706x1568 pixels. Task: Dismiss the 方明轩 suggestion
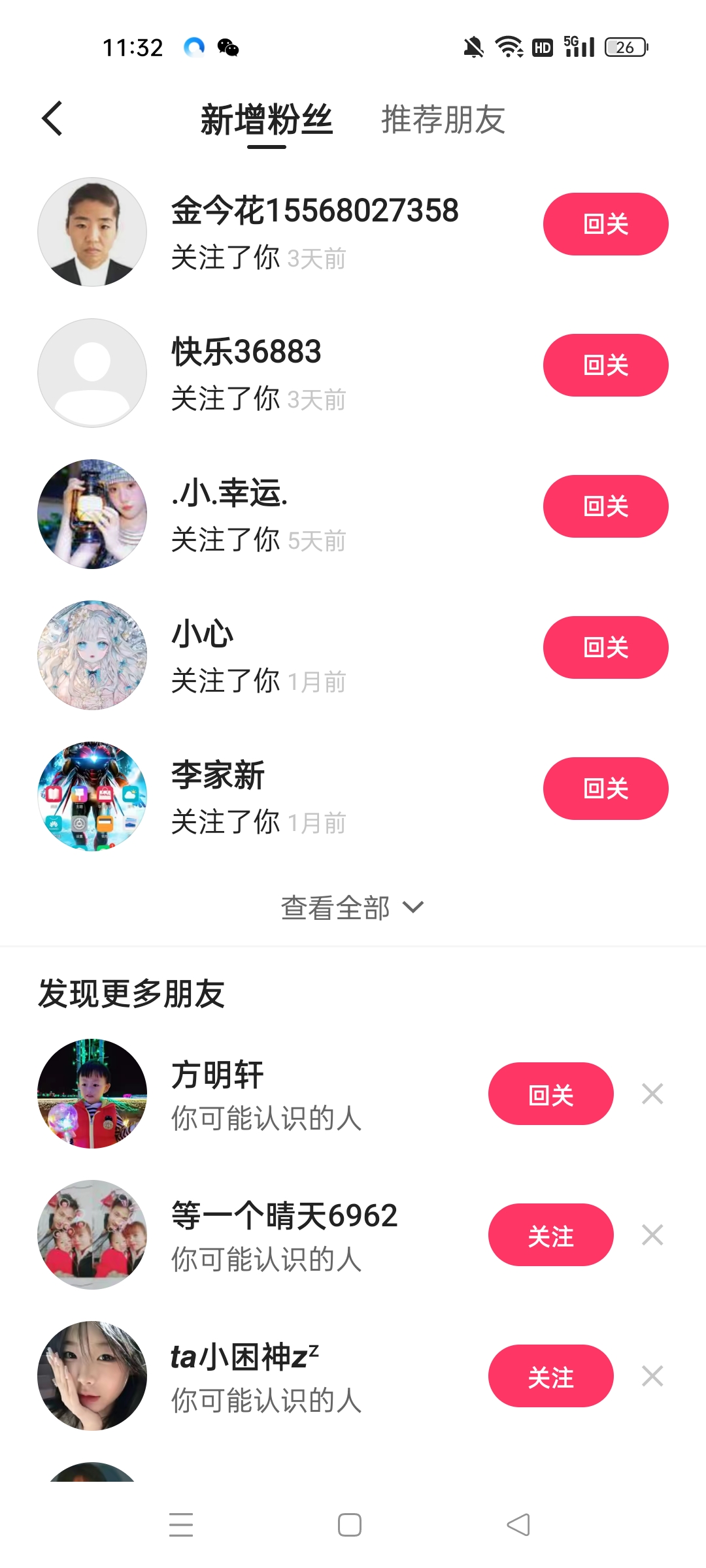652,1094
